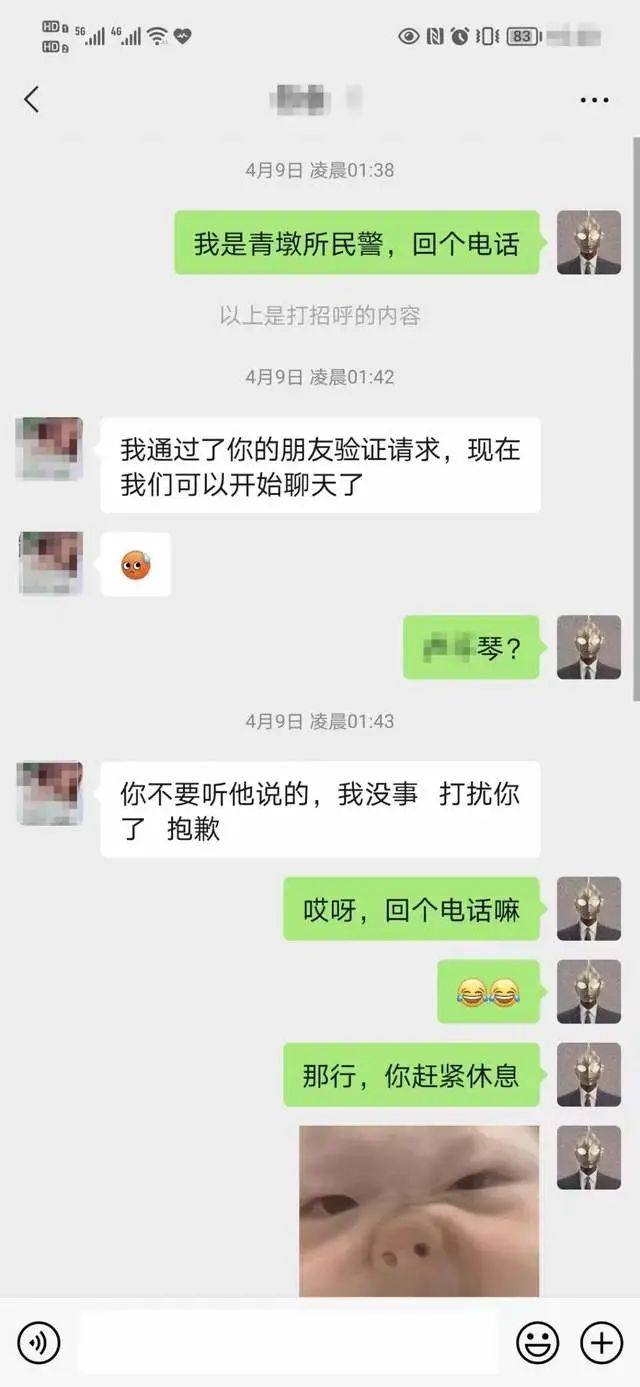This screenshot has width=640, height=1387.
Task: Open the plus attachments menu
Action: click(601, 1342)
